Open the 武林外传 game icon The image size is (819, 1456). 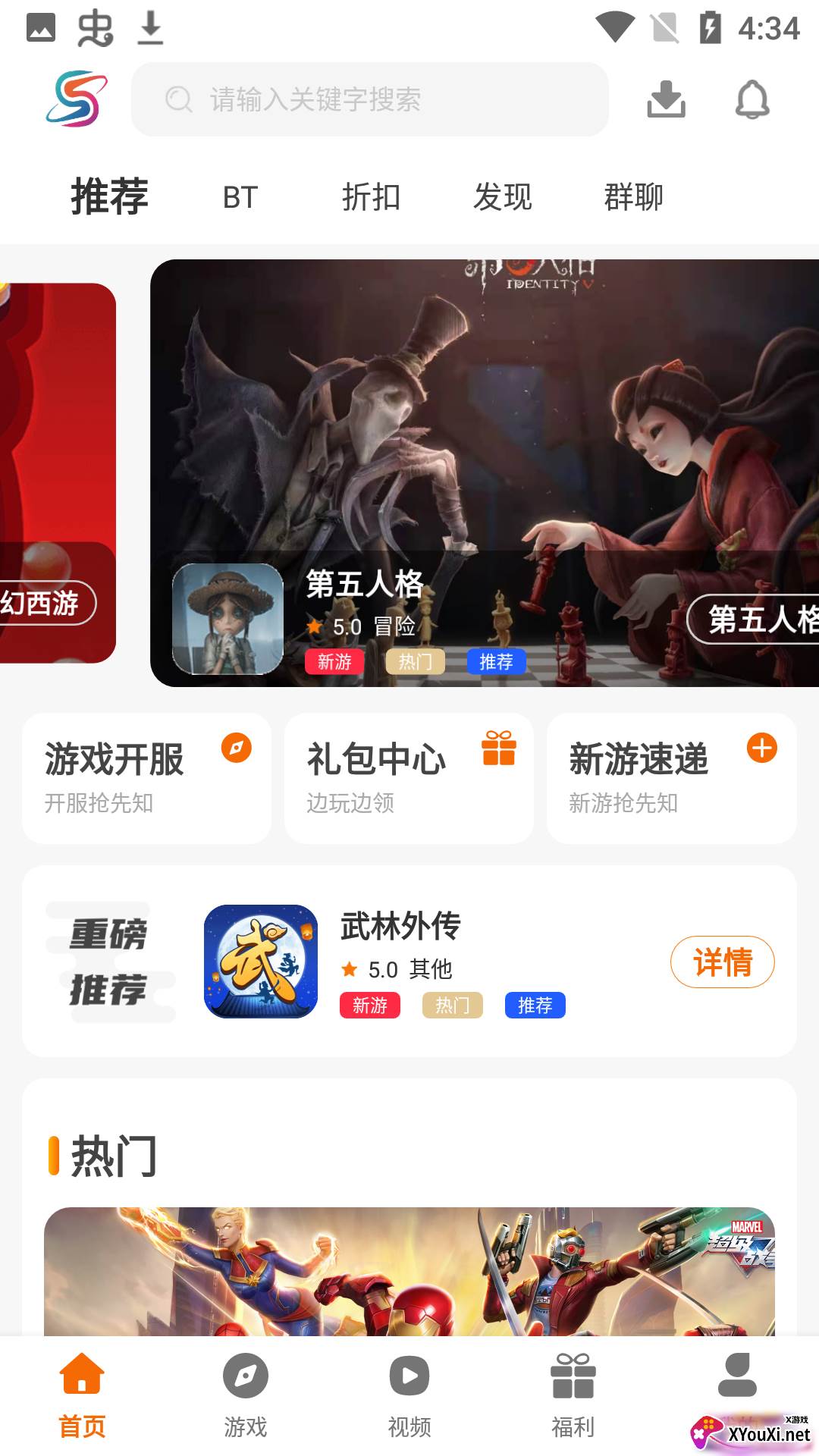[261, 961]
